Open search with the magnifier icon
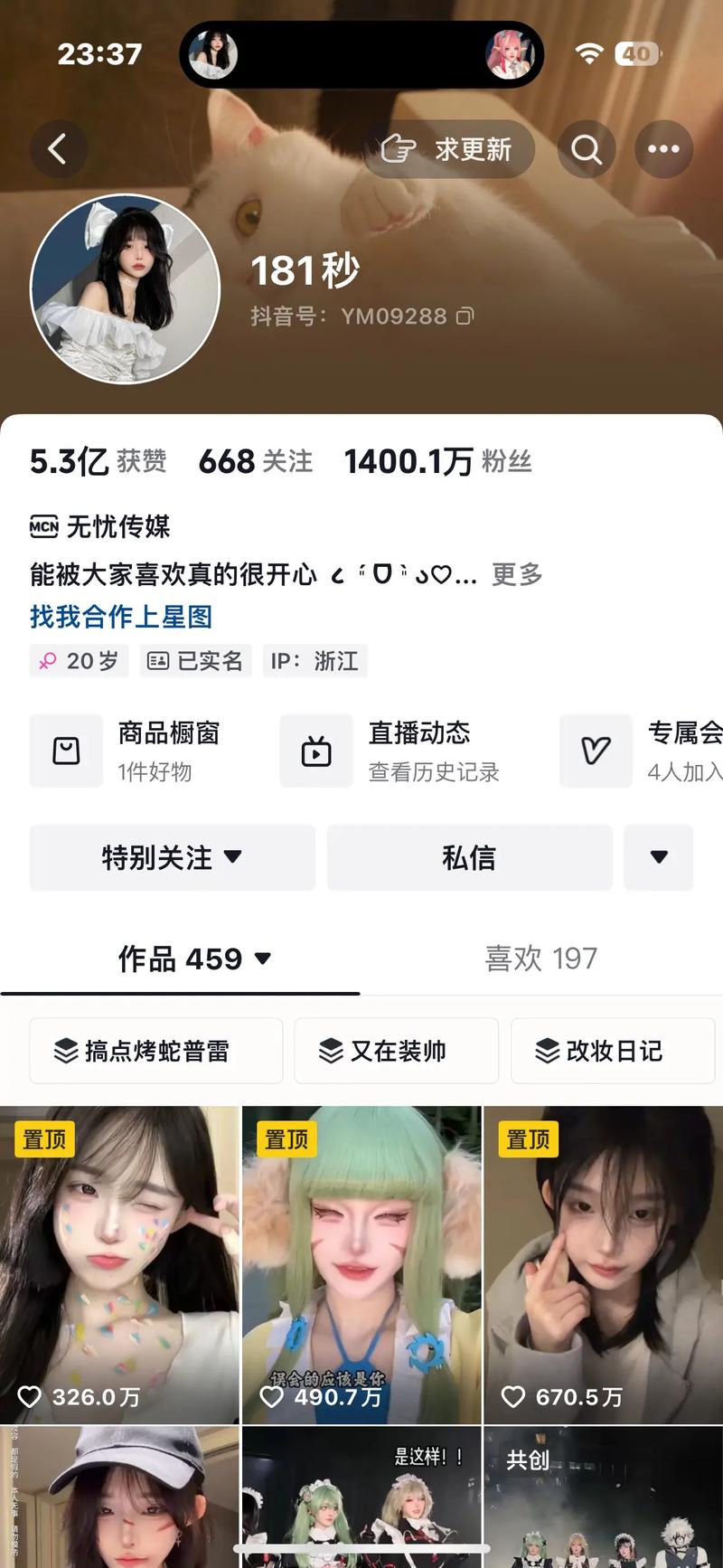 click(586, 148)
